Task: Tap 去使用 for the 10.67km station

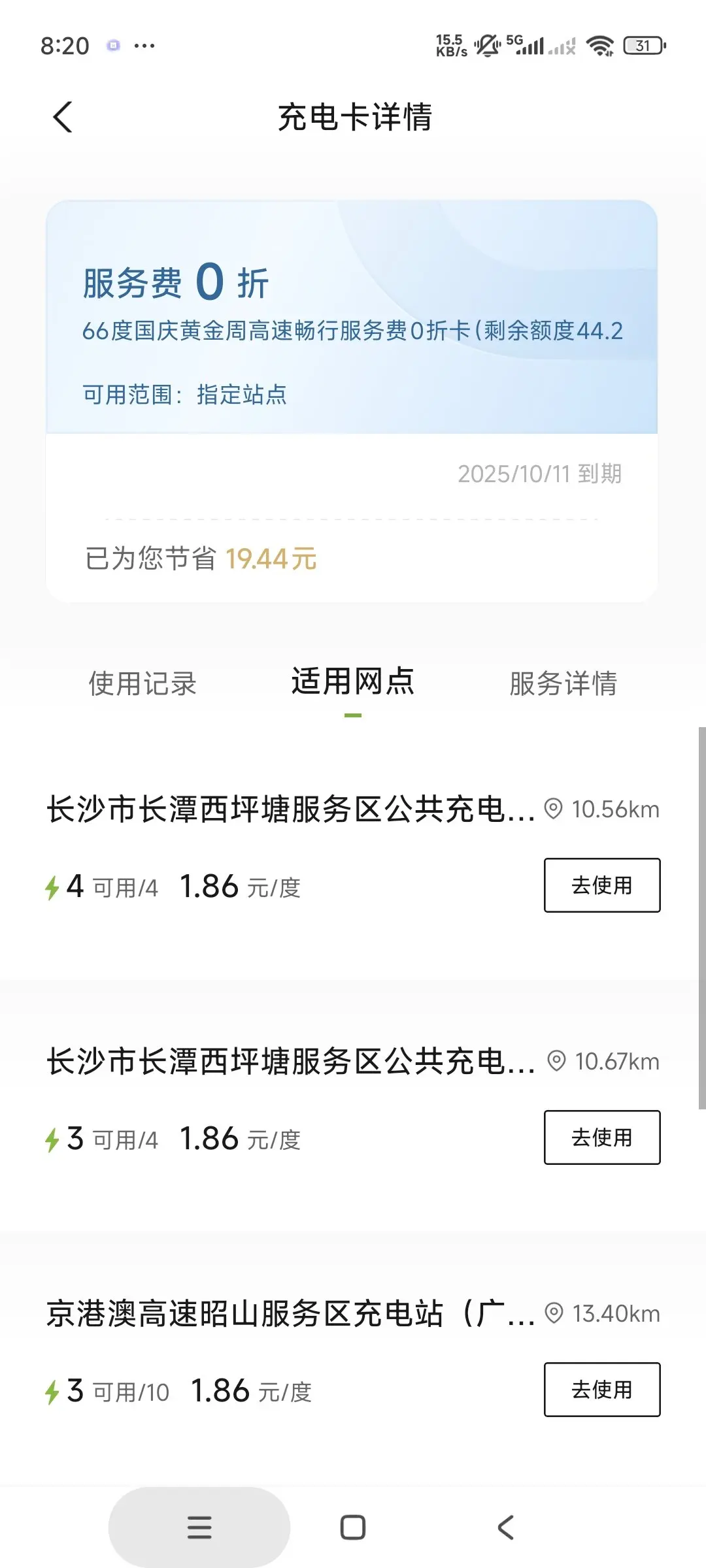Action: click(x=601, y=1137)
